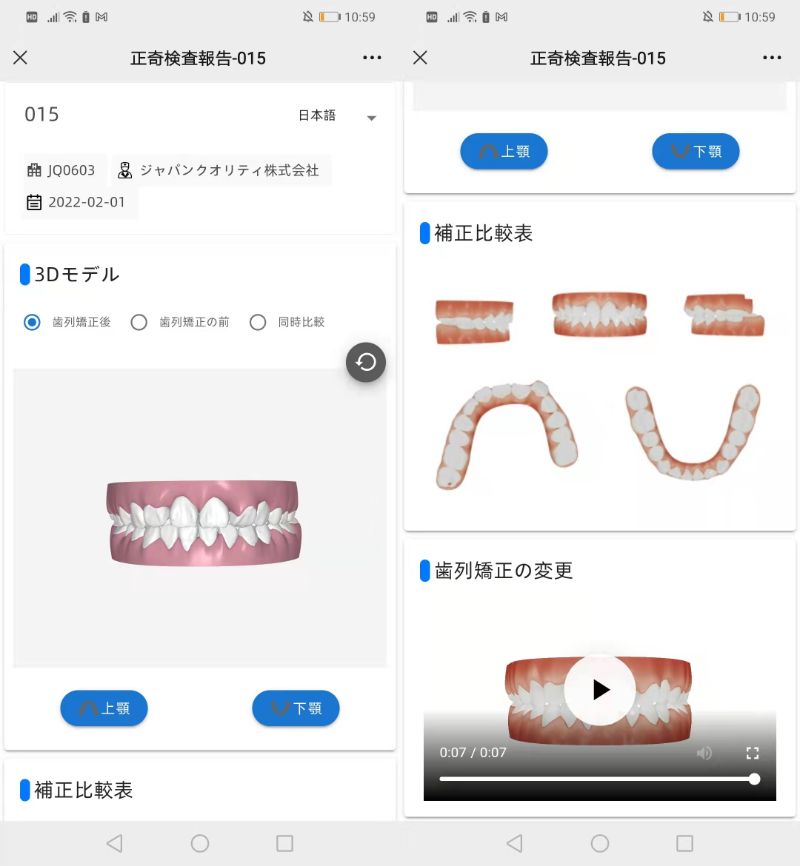Enter fullscreen for the video
This screenshot has width=800, height=866.
(x=754, y=753)
